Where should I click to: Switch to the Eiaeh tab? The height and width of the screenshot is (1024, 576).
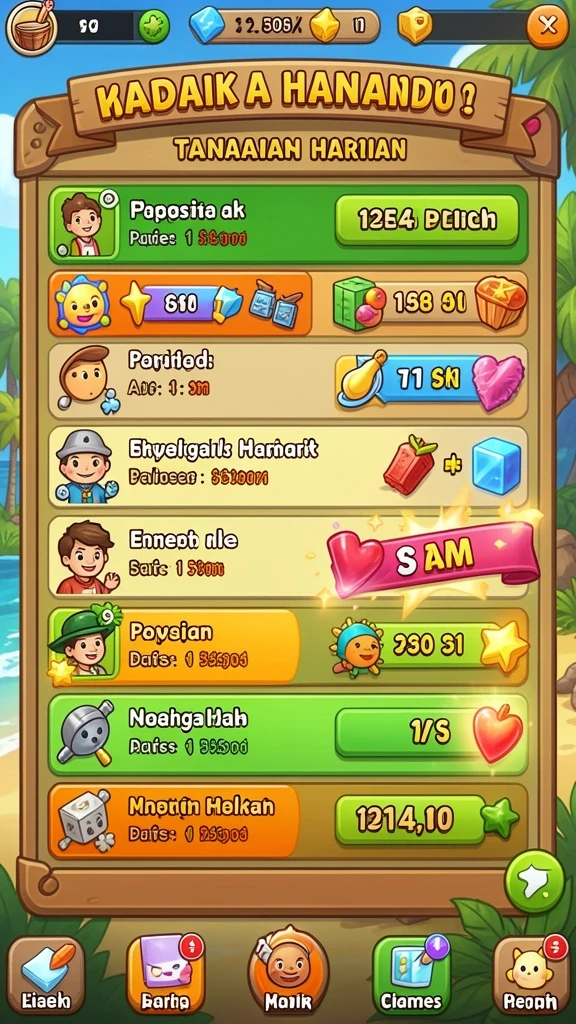[x=46, y=975]
